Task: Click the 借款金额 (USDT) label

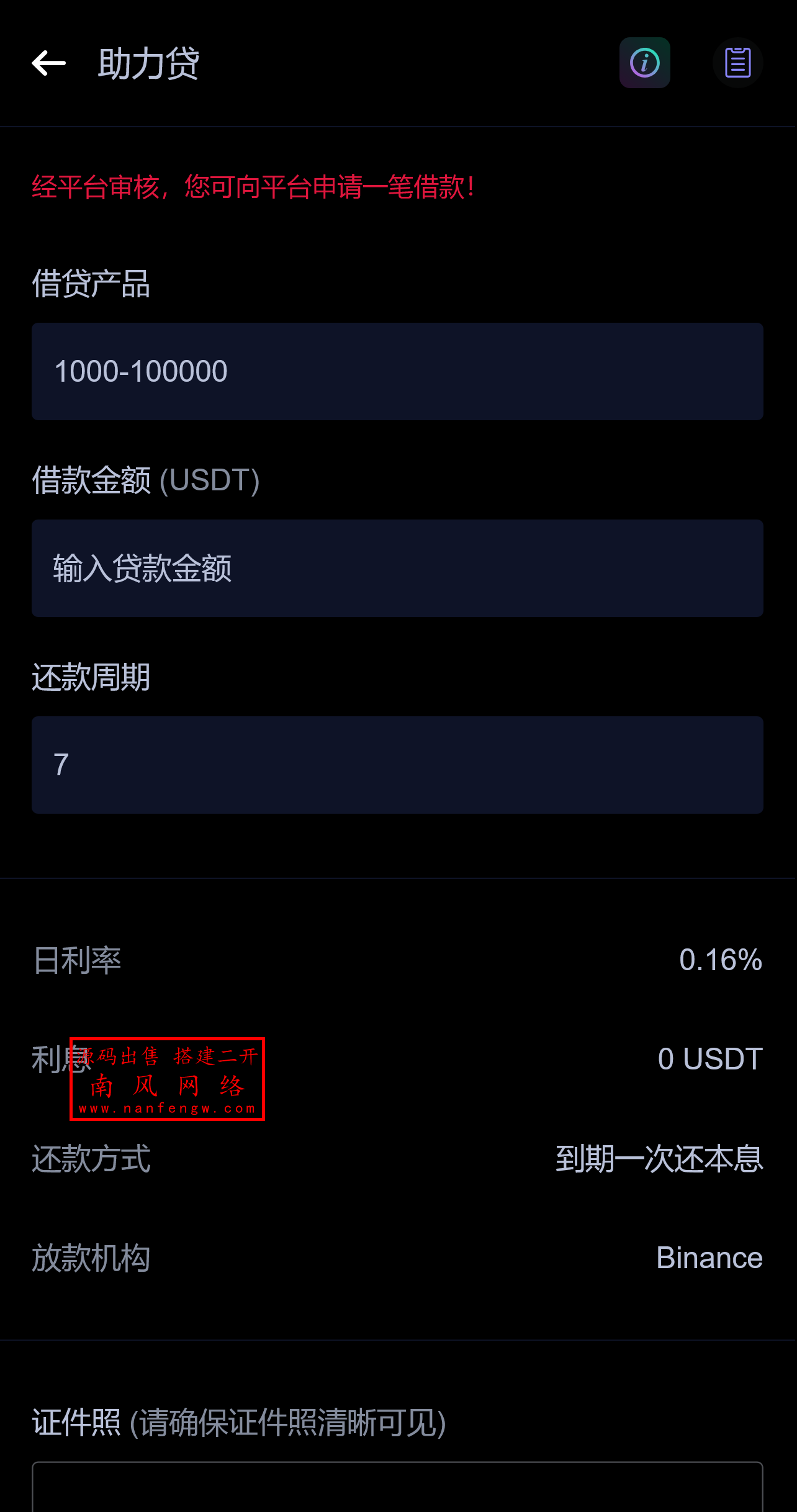Action: tap(145, 481)
